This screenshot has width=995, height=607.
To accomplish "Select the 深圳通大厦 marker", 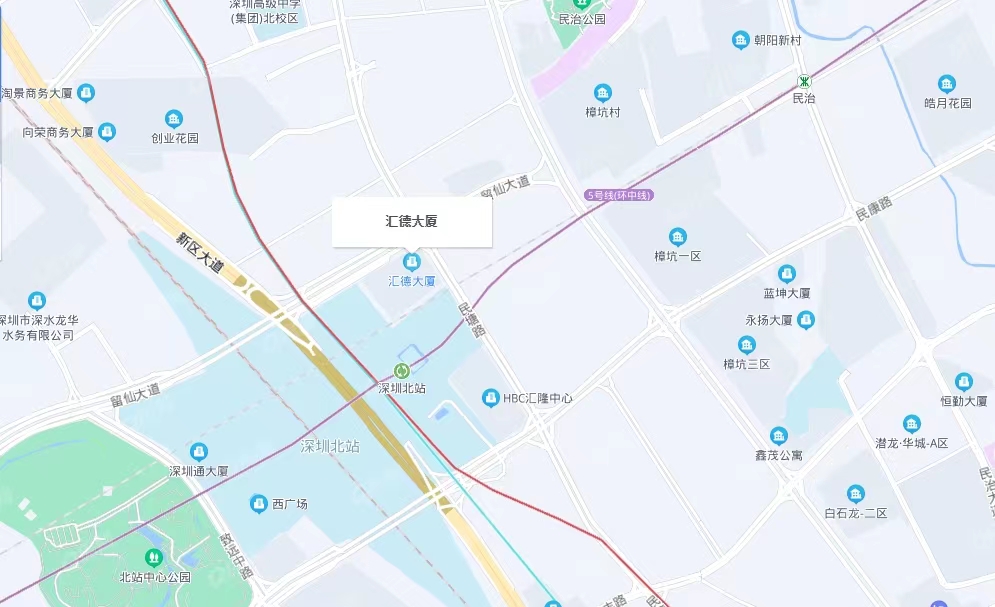I will click(x=199, y=452).
